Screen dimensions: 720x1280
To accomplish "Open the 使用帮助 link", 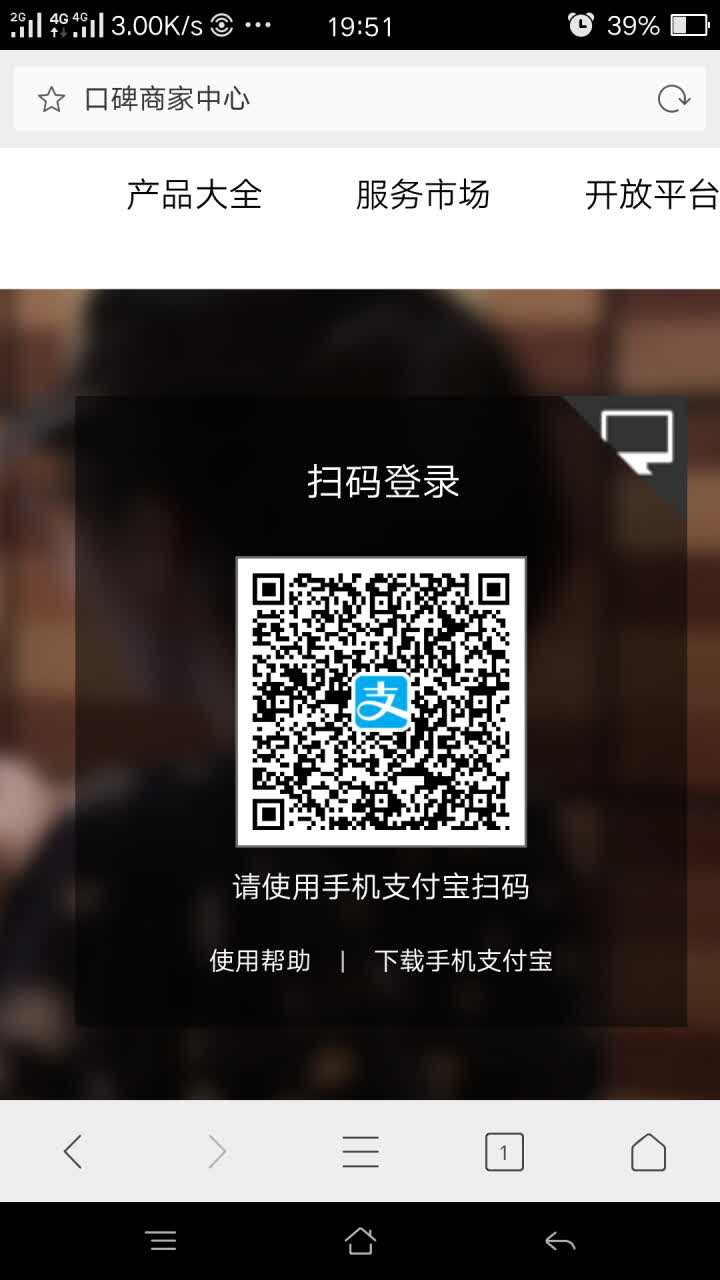I will tap(260, 961).
